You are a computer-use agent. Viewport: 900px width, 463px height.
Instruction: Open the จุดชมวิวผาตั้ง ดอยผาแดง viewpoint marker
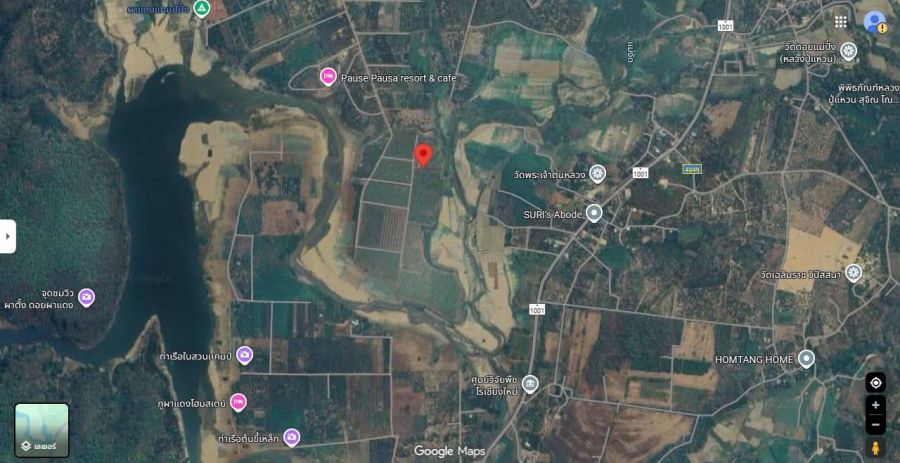click(86, 297)
